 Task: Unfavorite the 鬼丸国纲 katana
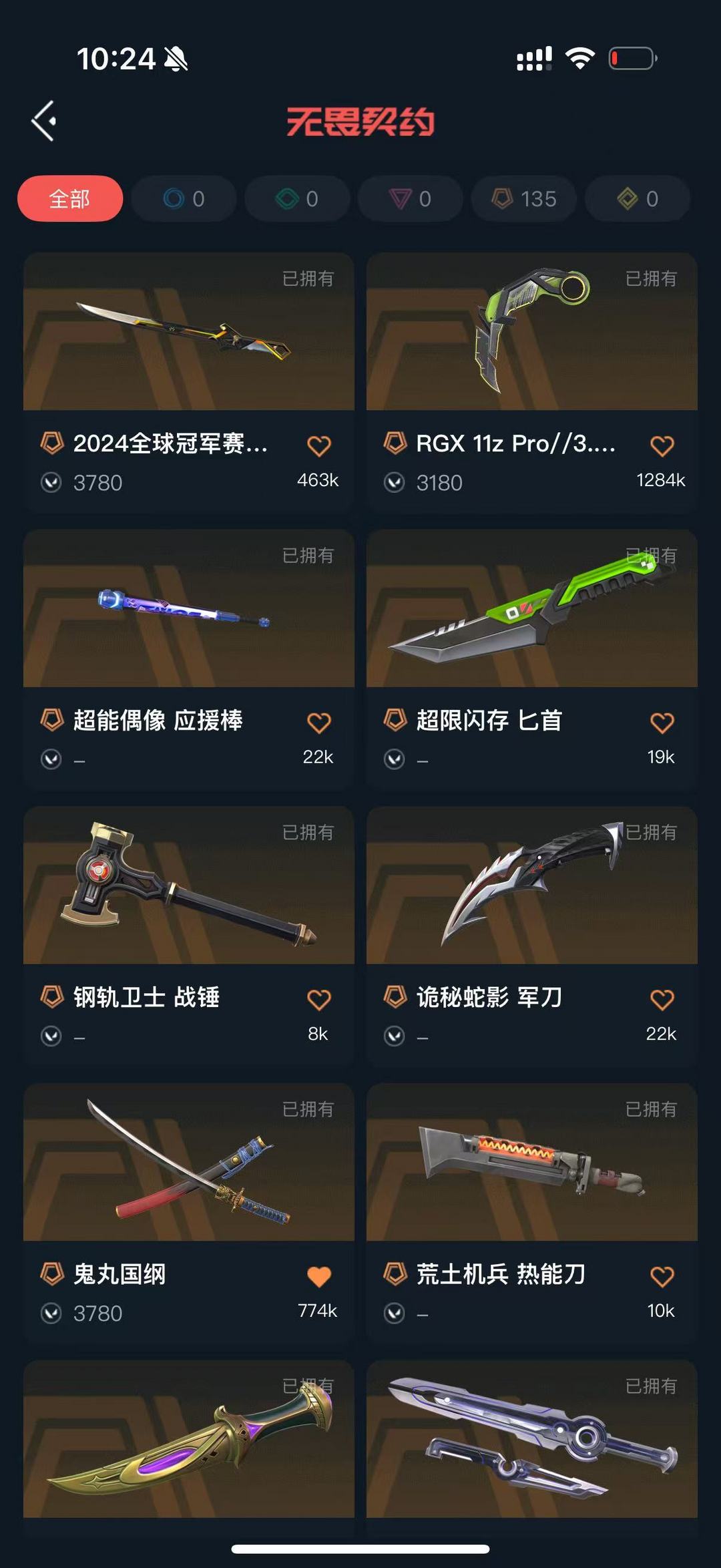click(320, 1277)
